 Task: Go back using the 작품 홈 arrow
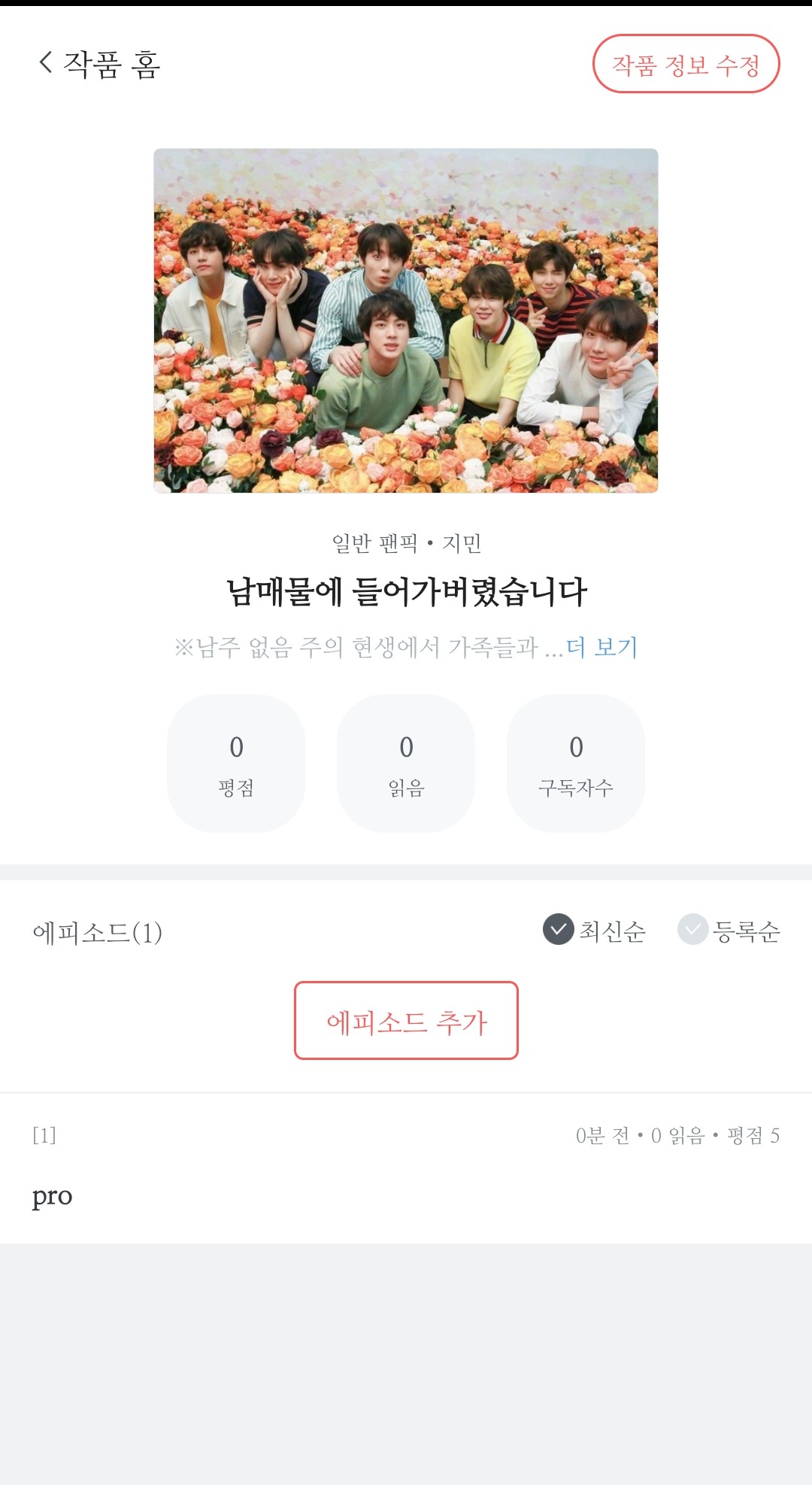[x=46, y=62]
